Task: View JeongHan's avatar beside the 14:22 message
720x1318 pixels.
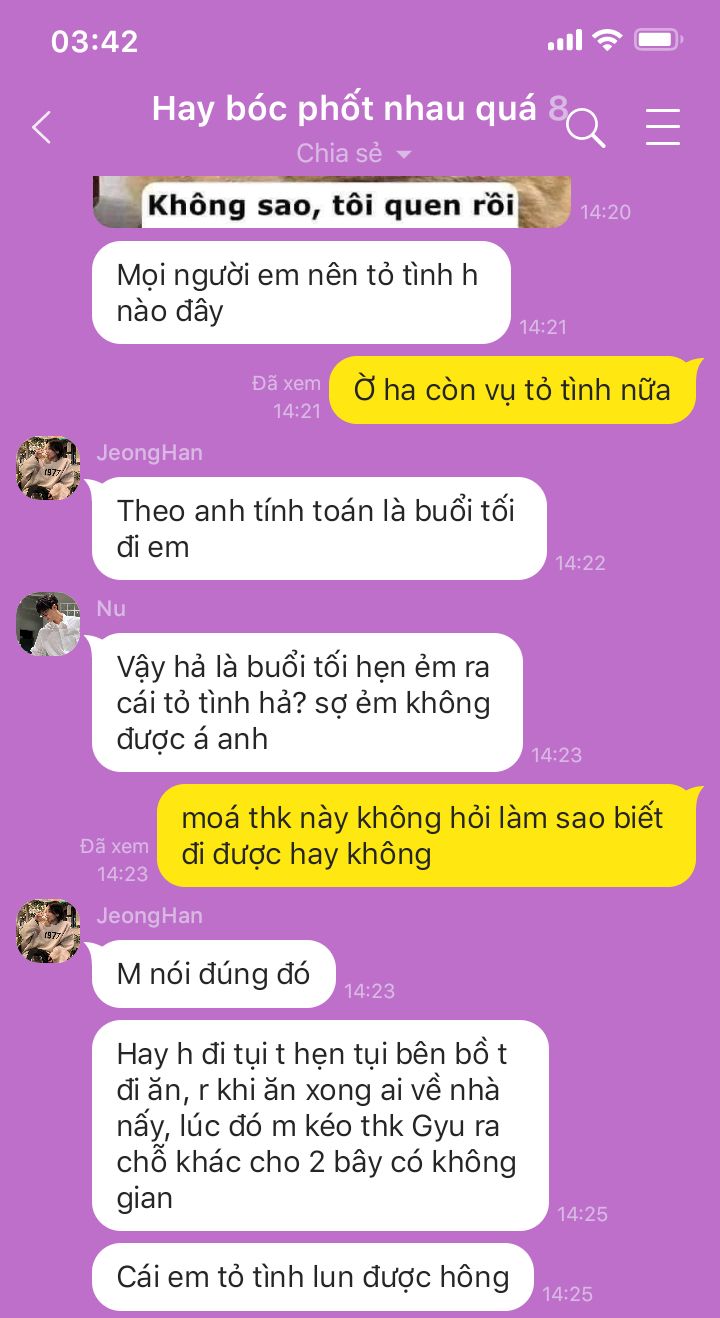Action: pyautogui.click(x=48, y=468)
